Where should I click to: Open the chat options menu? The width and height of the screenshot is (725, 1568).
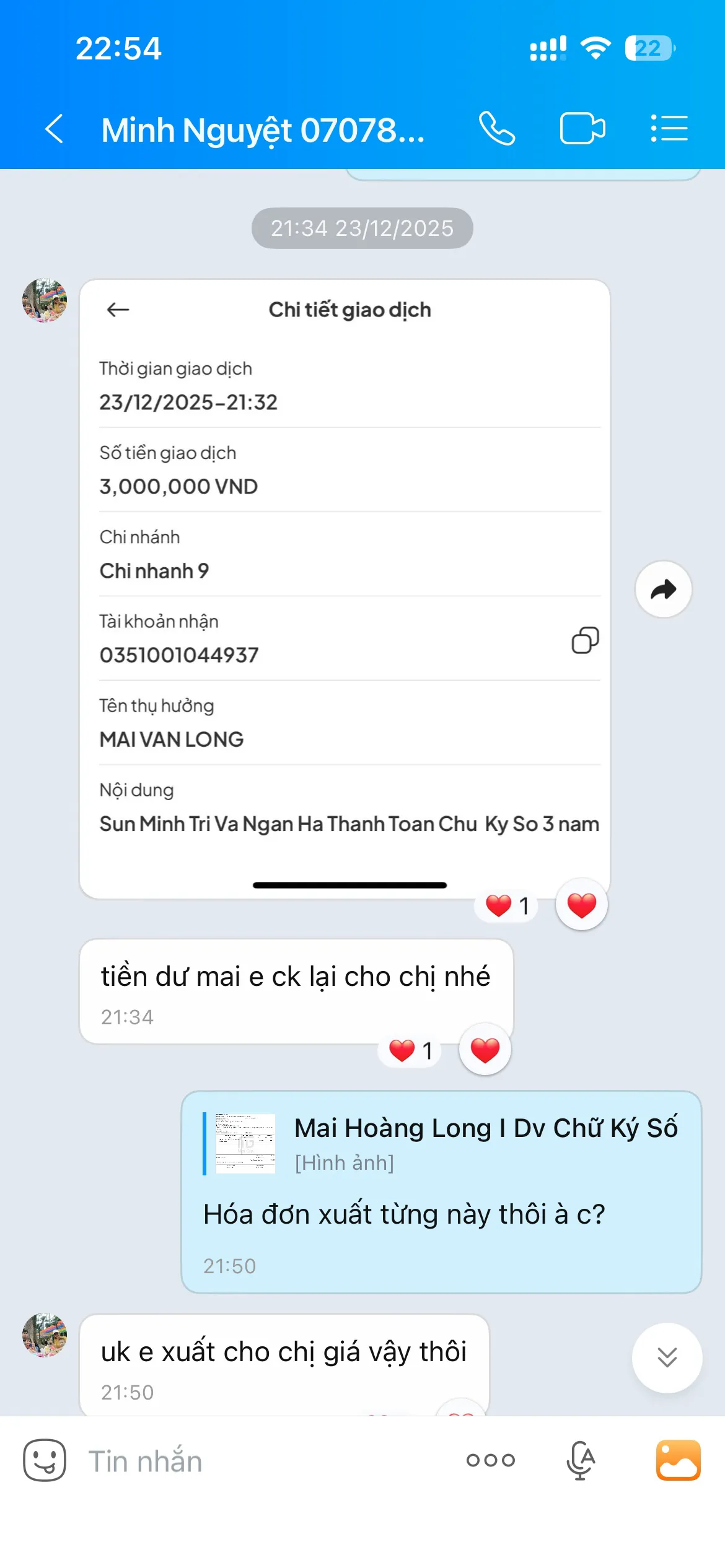(x=669, y=129)
